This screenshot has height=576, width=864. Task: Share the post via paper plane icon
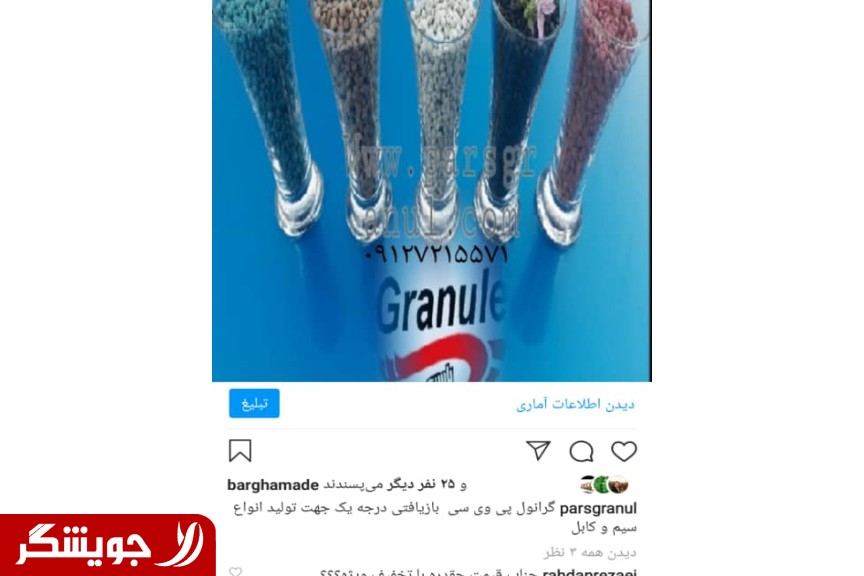click(538, 451)
